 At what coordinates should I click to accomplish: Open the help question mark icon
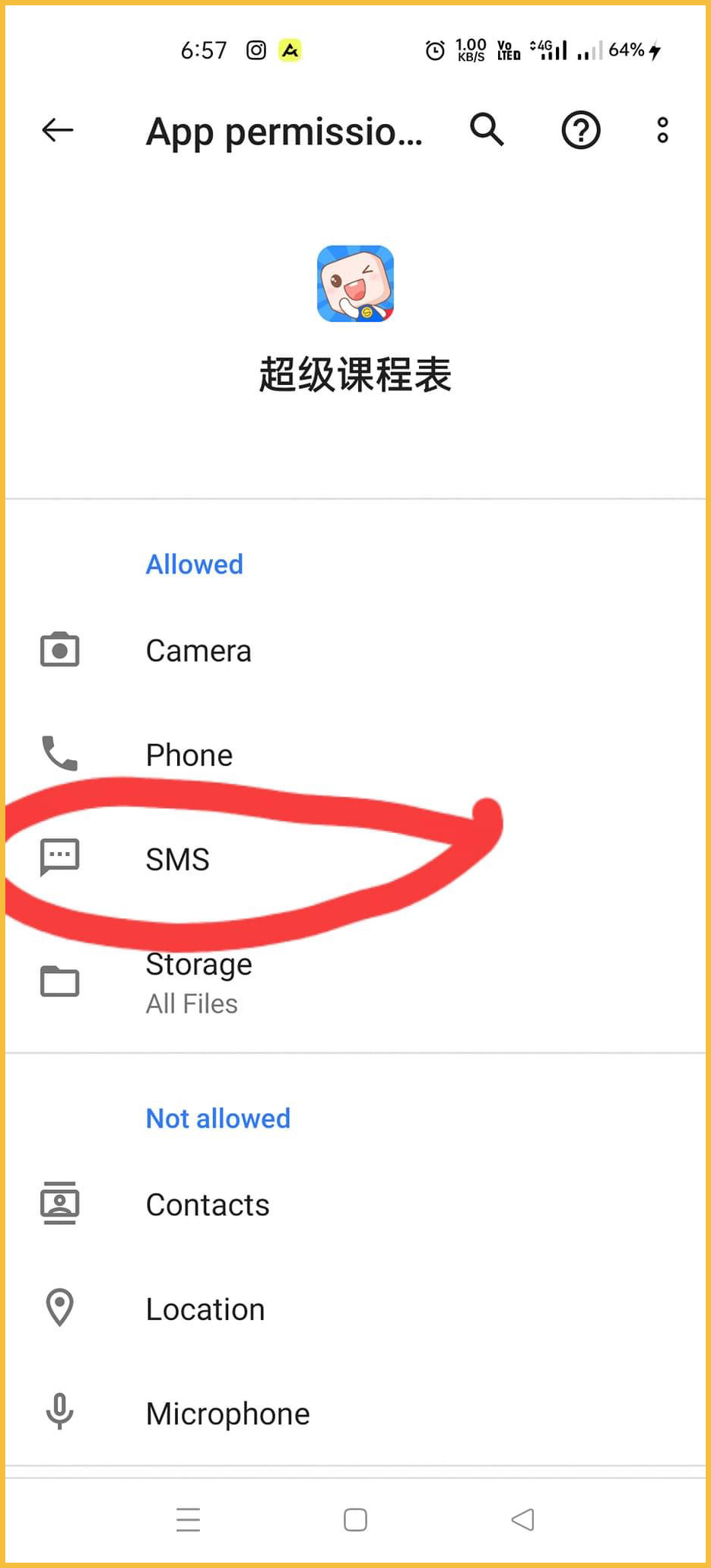(x=581, y=130)
